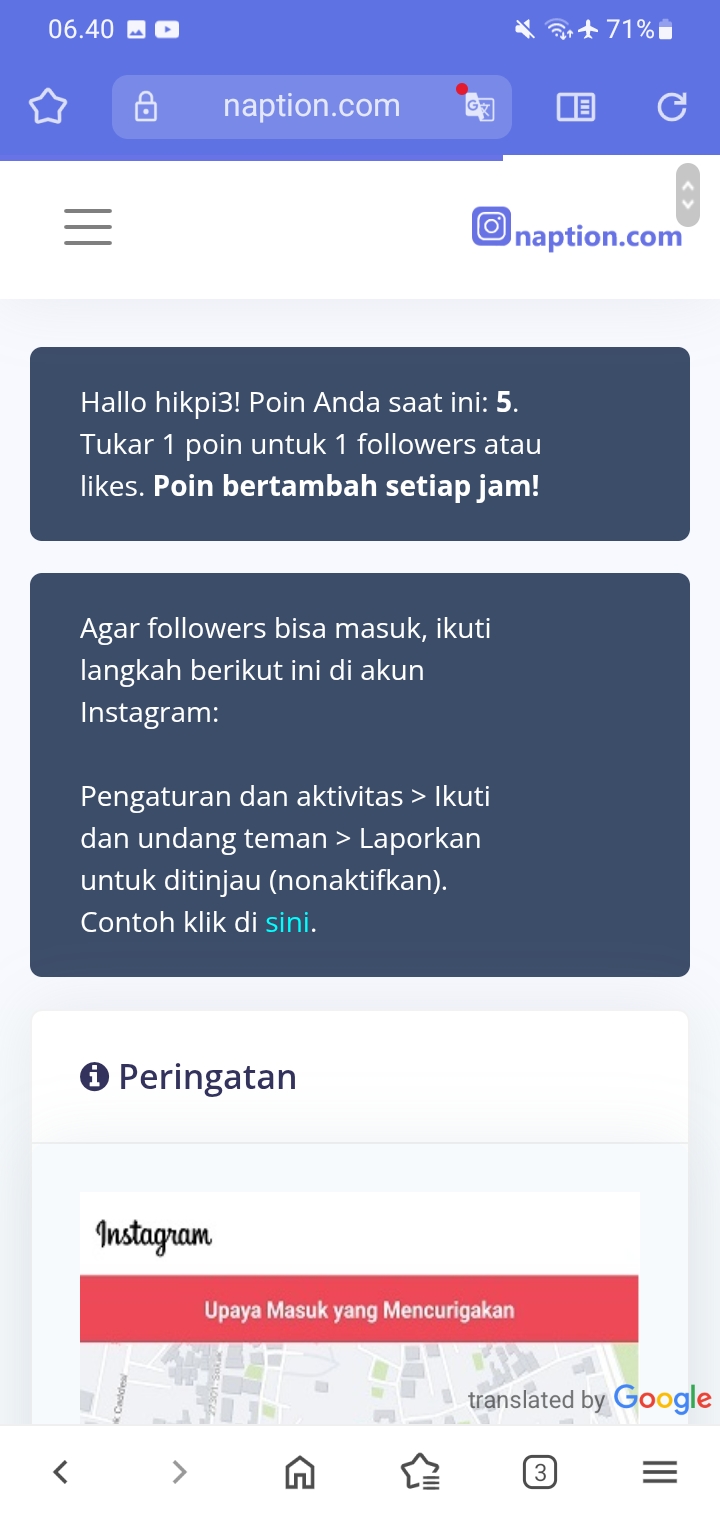The height and width of the screenshot is (1520, 720).
Task: Go to the naption.com homepage logo
Action: (x=577, y=230)
